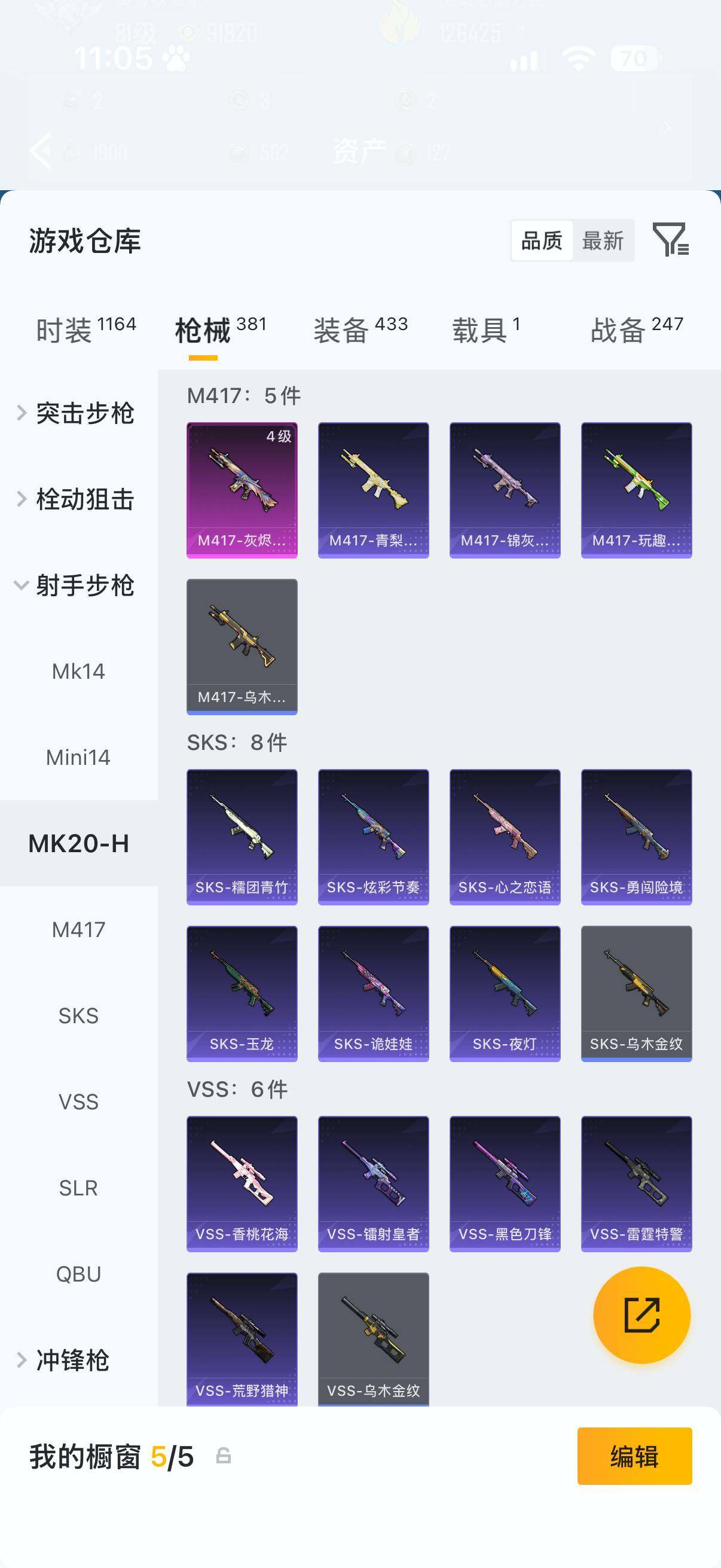Tap the 编辑 button for showcase
This screenshot has height=1568, width=721.
634,1456
